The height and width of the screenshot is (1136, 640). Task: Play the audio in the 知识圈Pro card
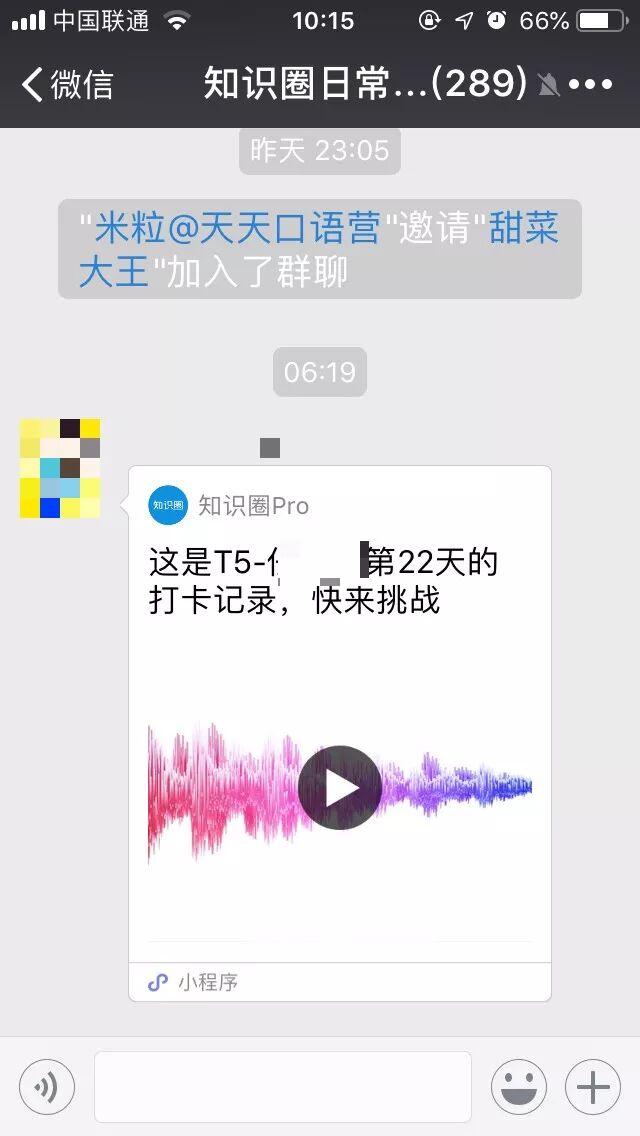pos(340,788)
